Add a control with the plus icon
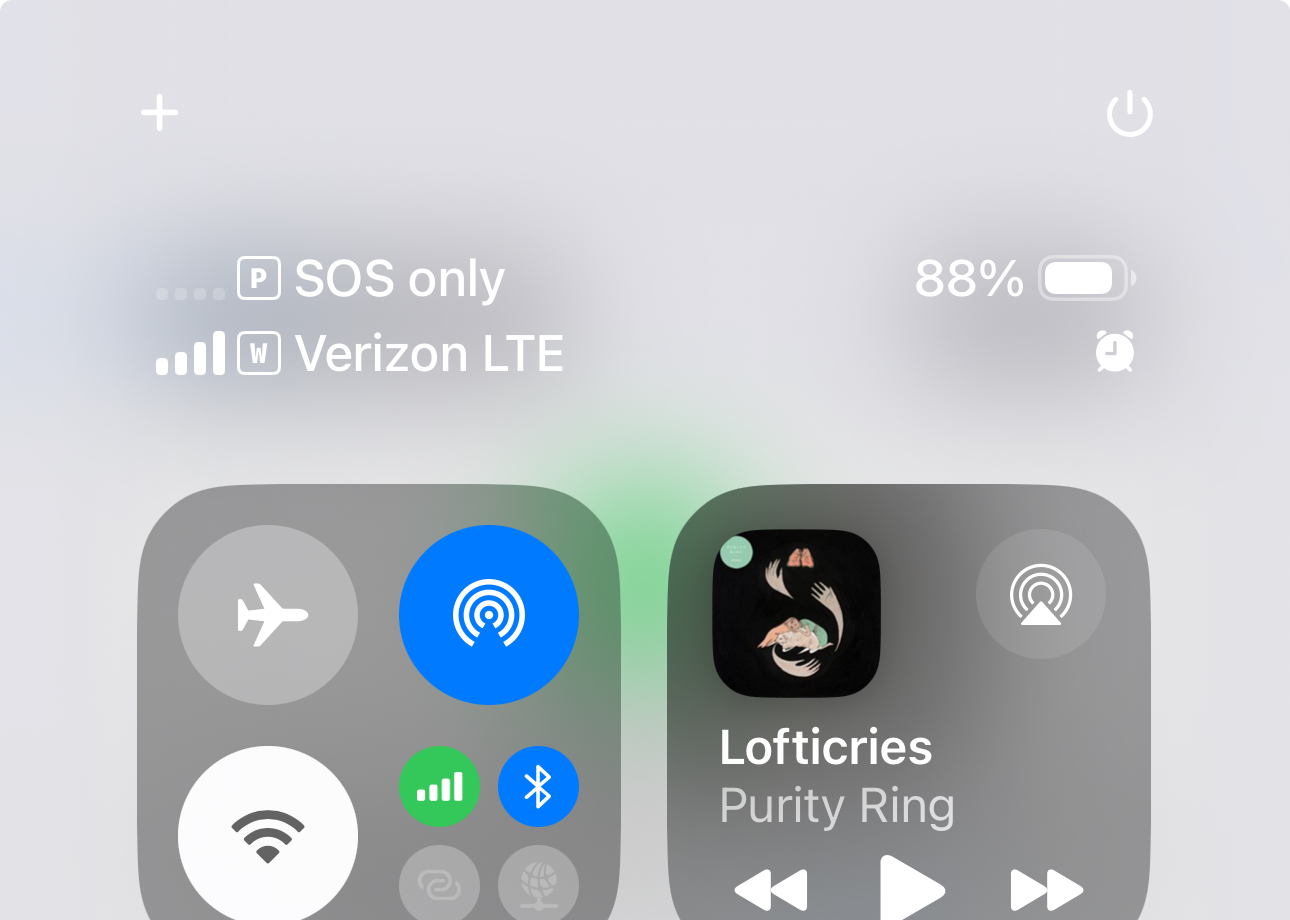 click(x=159, y=112)
